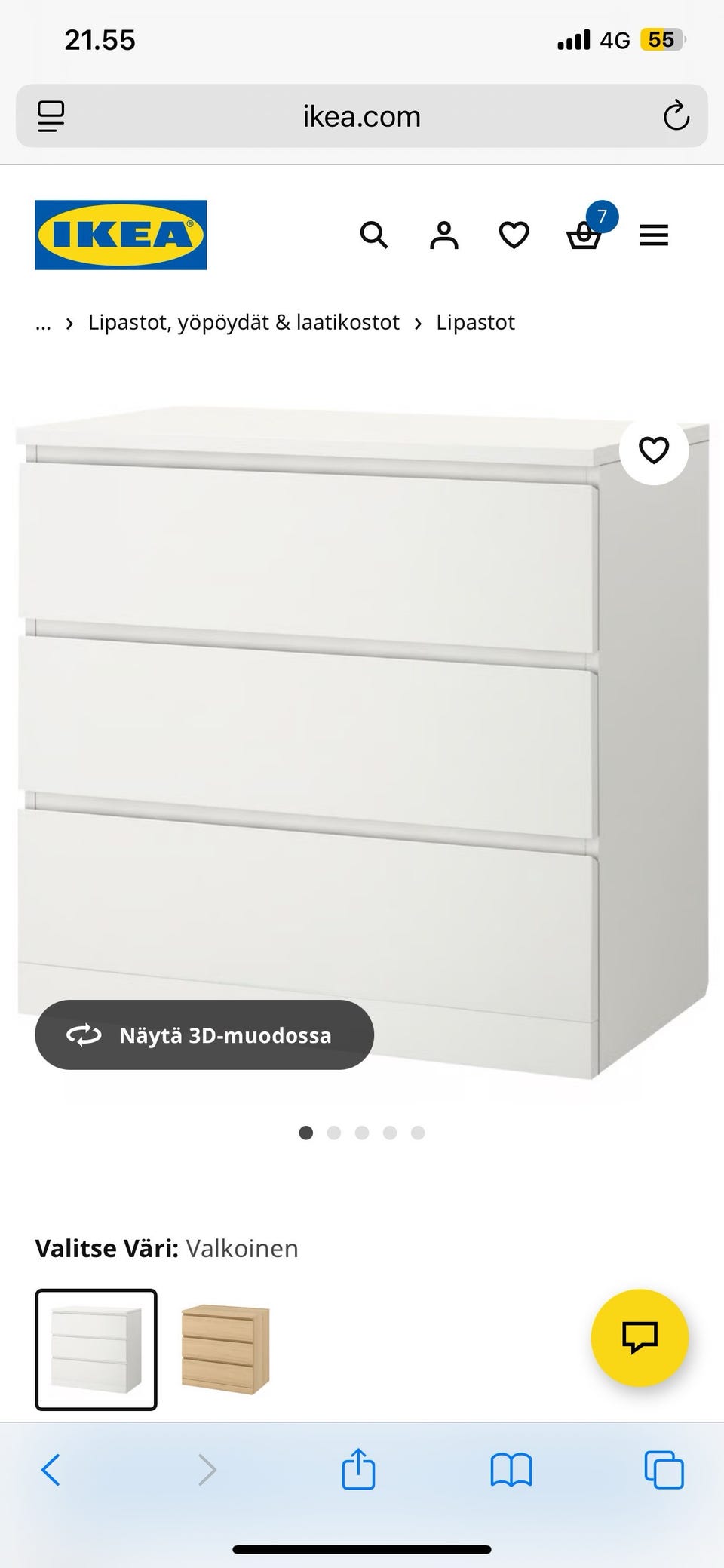Select the white color variant
Image resolution: width=724 pixels, height=1568 pixels.
pyautogui.click(x=96, y=1349)
